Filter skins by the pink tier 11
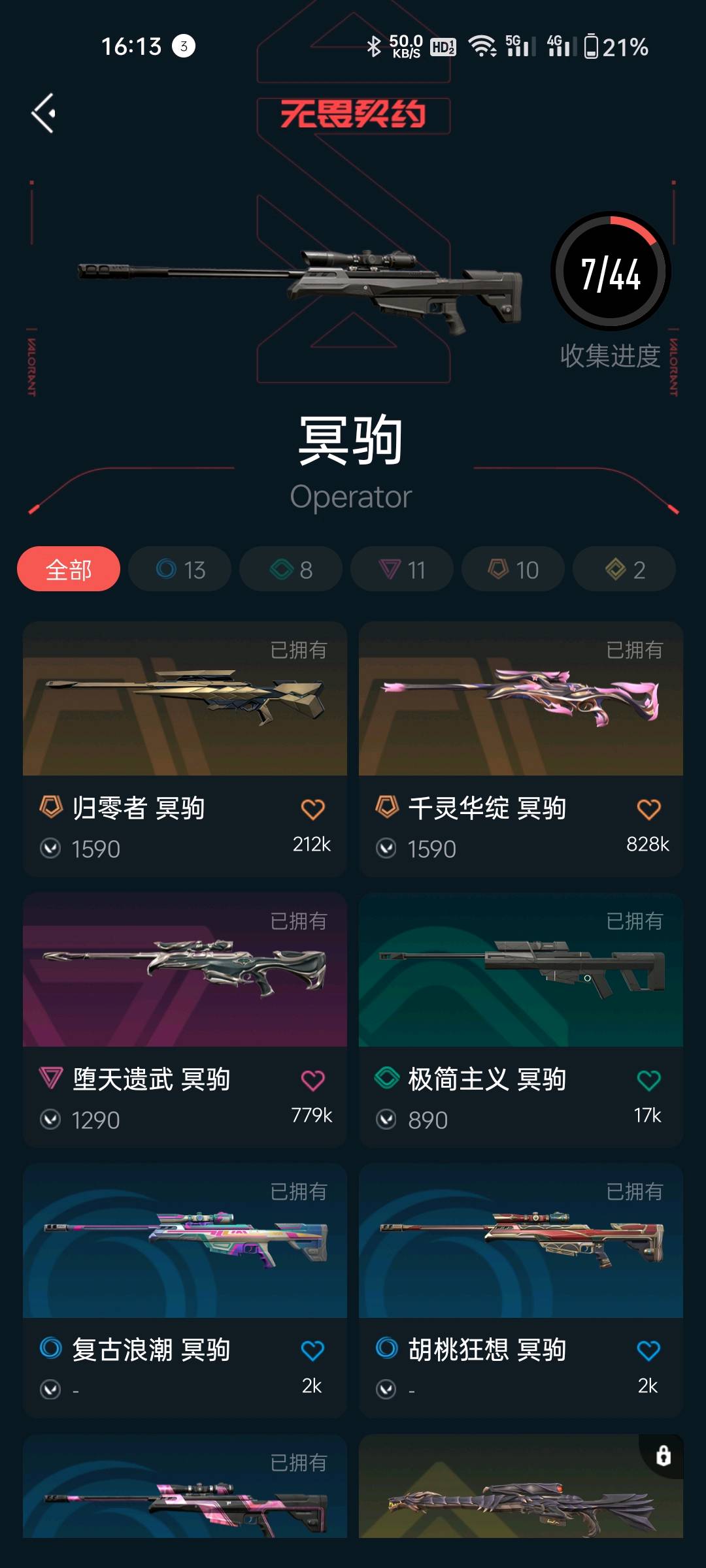This screenshot has width=706, height=1568. tap(402, 569)
